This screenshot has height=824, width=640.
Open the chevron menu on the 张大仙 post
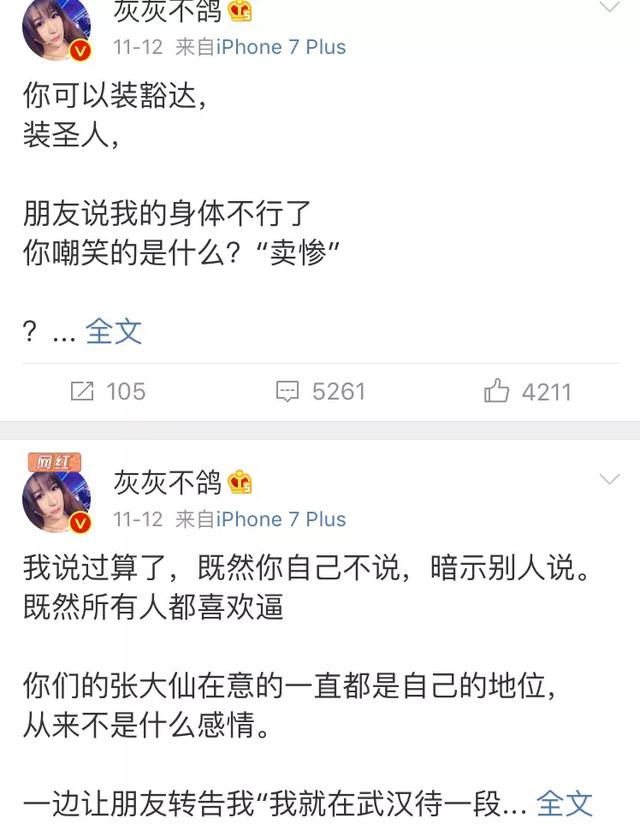click(609, 480)
